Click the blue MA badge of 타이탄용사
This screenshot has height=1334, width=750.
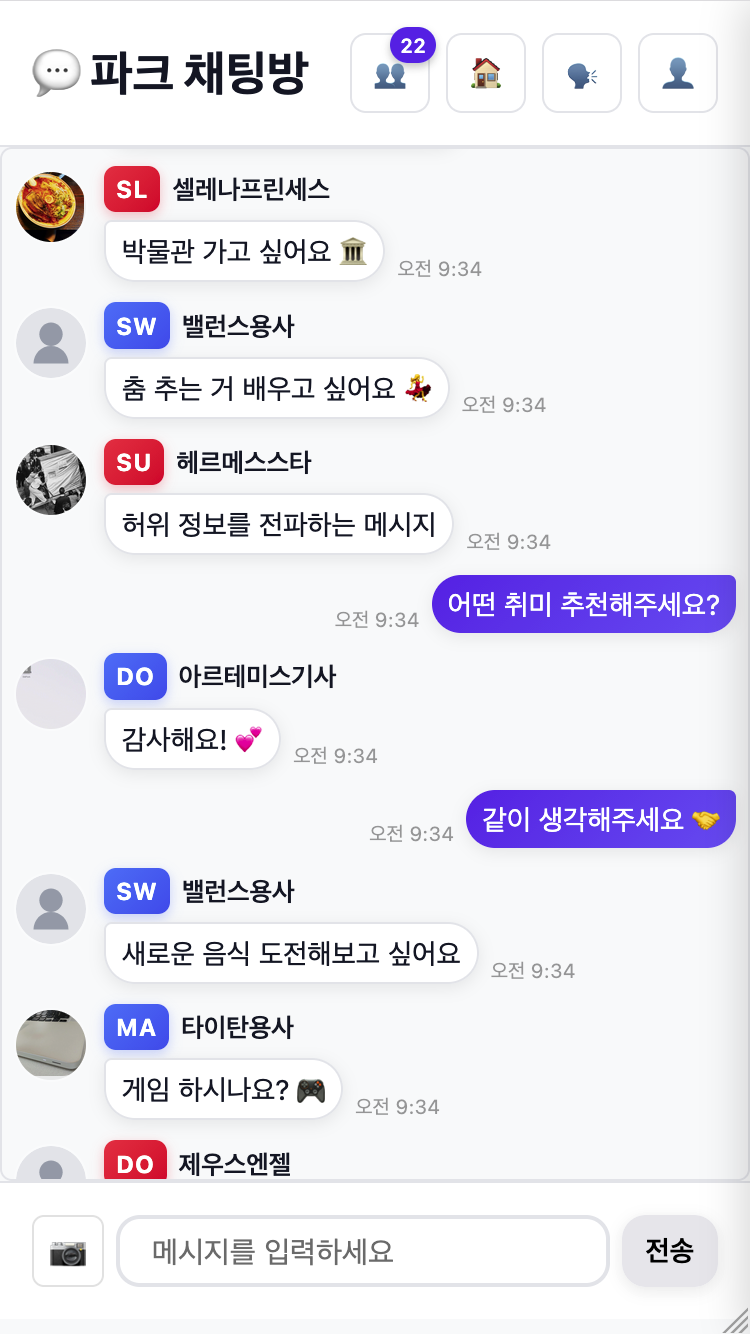(136, 1028)
